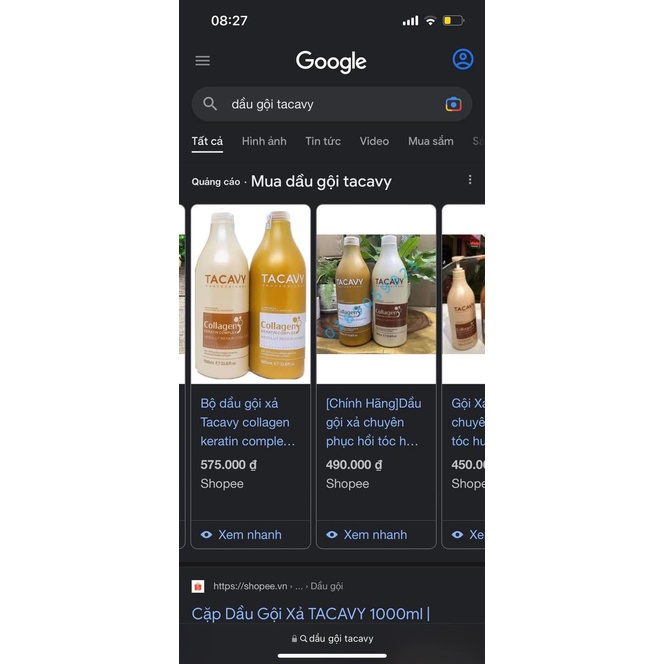Switch to the Video tab
The width and height of the screenshot is (664, 664).
pyautogui.click(x=374, y=141)
